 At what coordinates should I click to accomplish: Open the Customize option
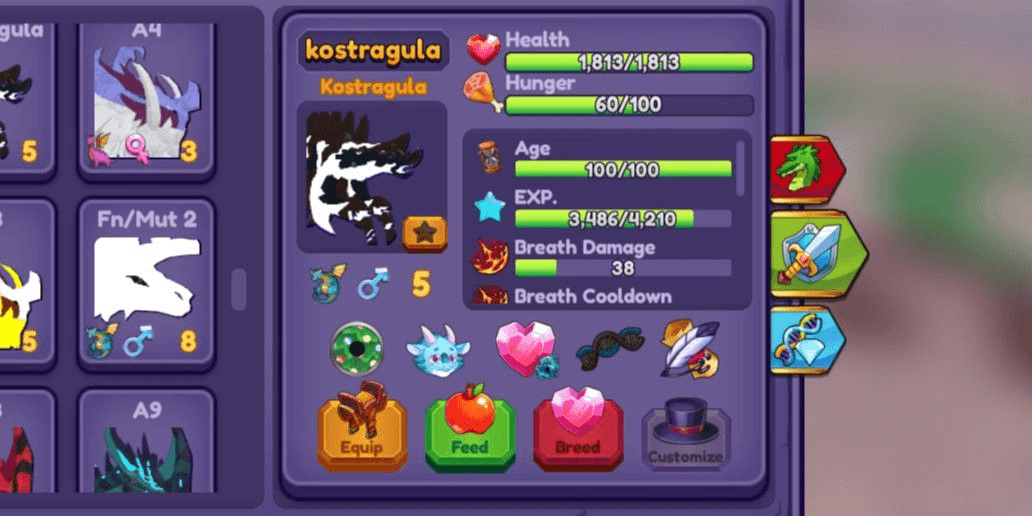point(685,436)
